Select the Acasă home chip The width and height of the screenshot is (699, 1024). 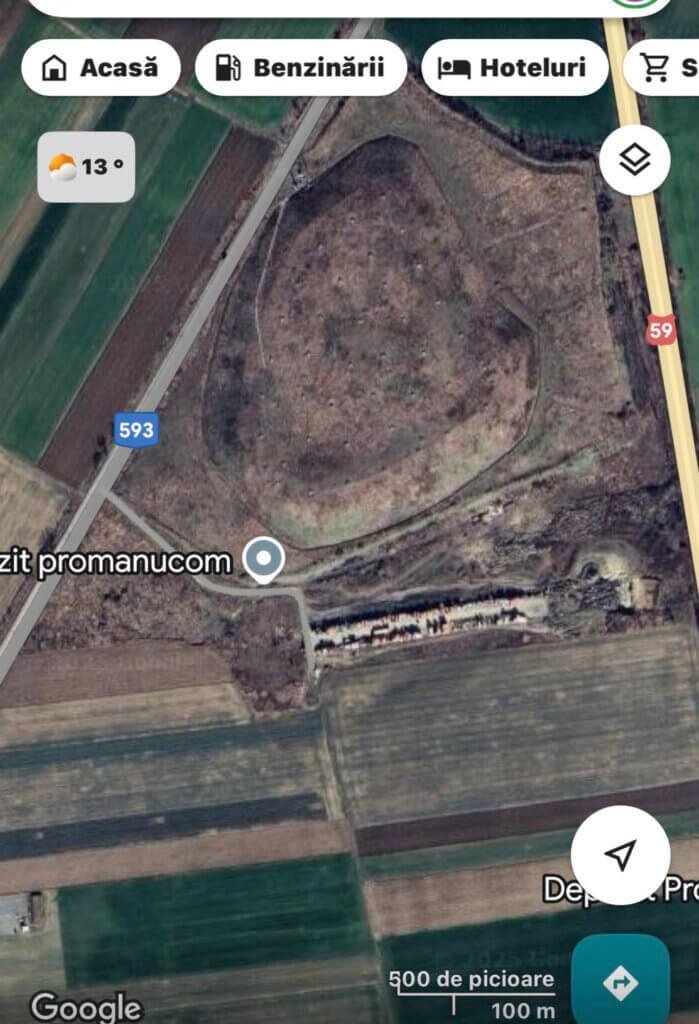click(100, 68)
